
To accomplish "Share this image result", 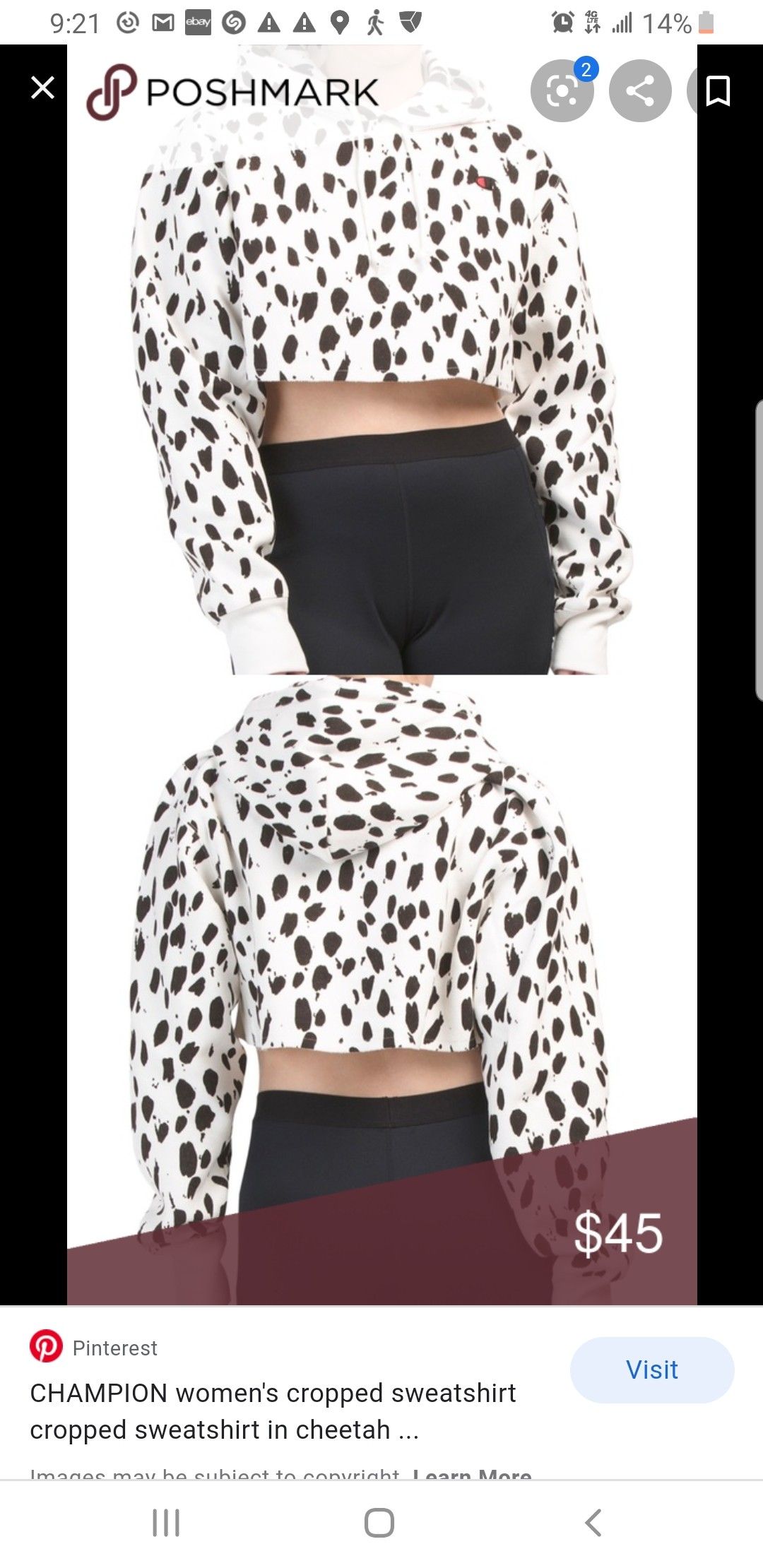I will (640, 91).
